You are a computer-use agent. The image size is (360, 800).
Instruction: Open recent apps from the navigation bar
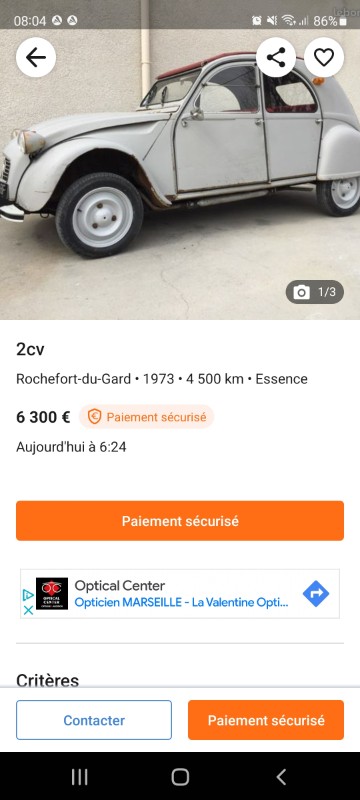tap(79, 777)
